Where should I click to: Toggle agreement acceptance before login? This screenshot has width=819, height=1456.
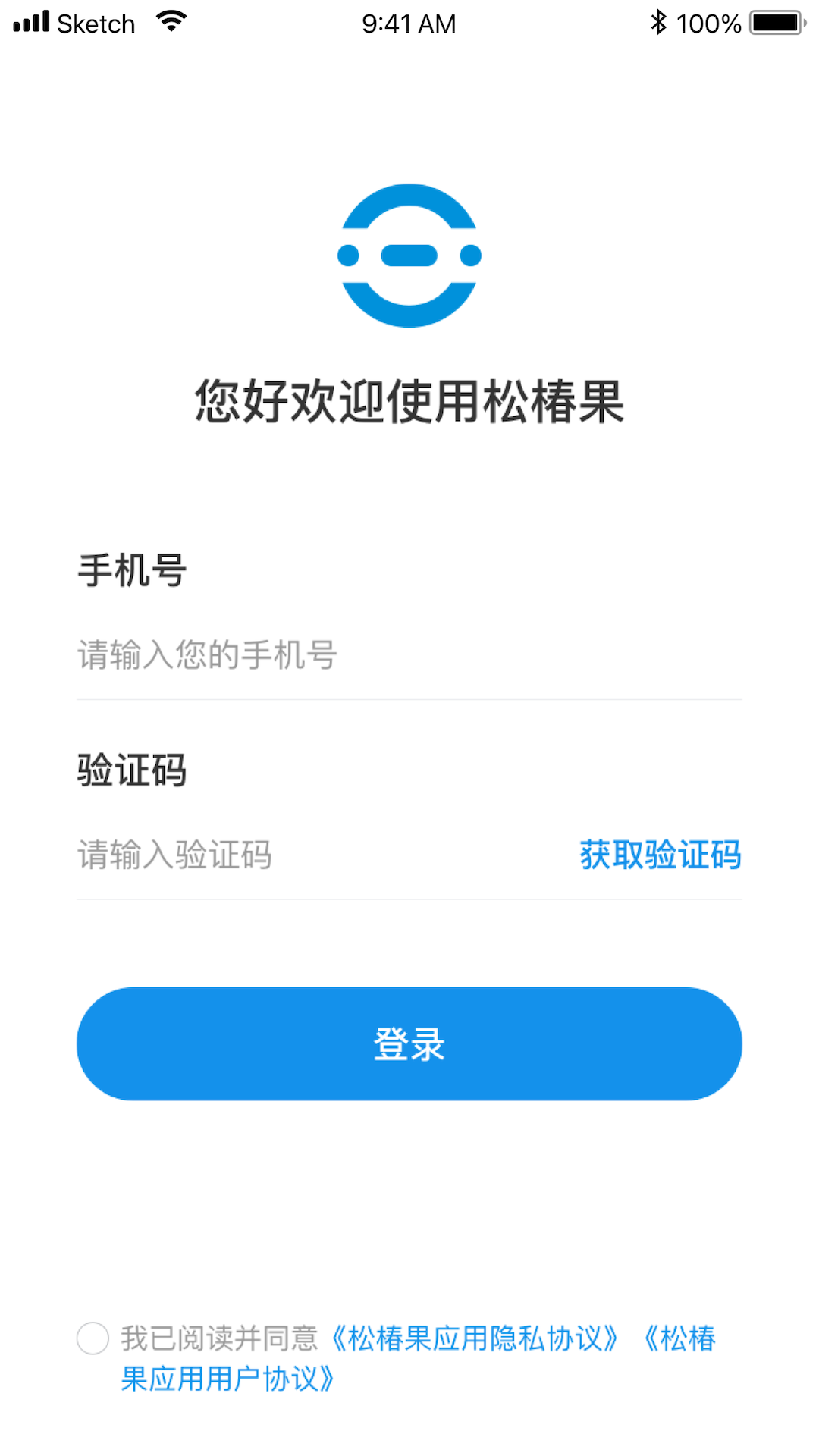(93, 1338)
